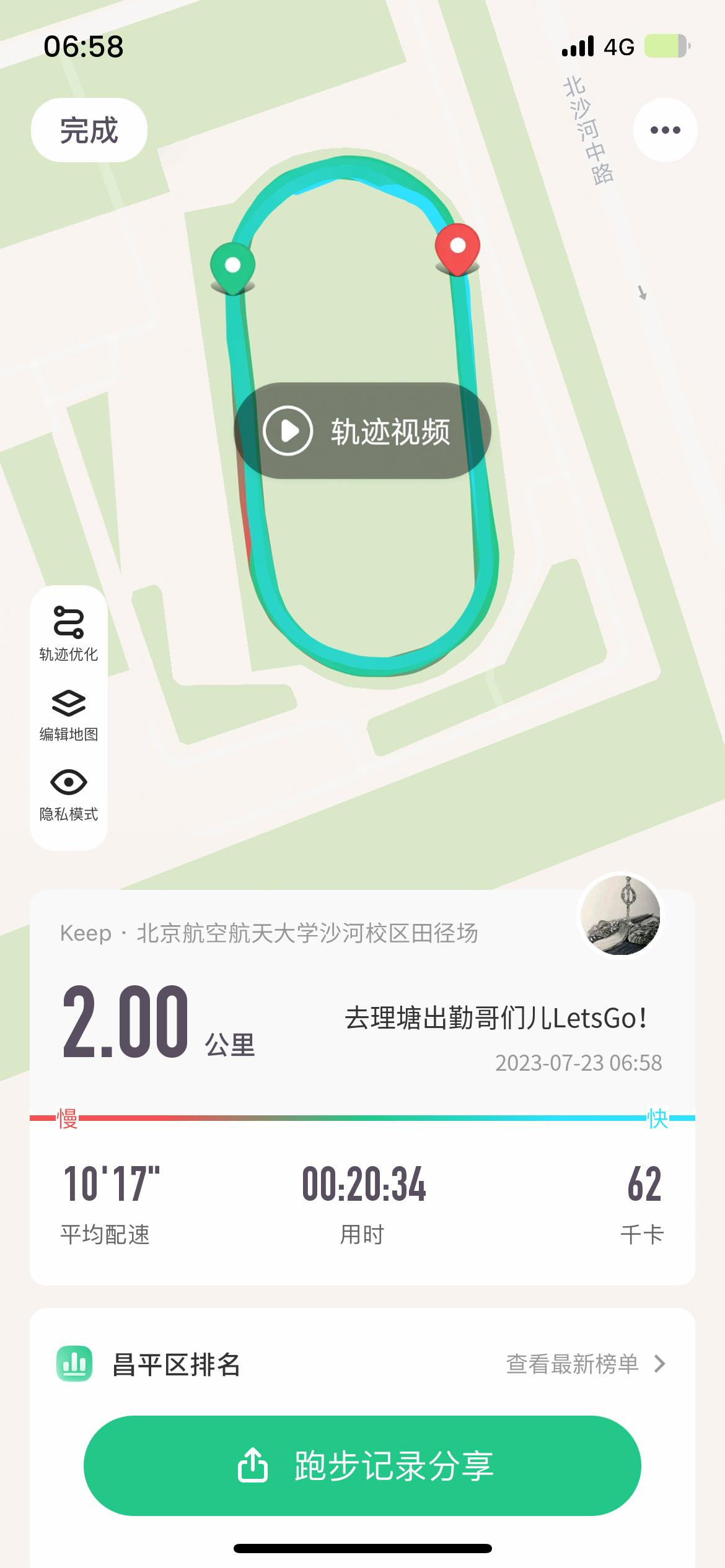The image size is (725, 1568).
Task: Share the run with 跑步记录分享
Action: pyautogui.click(x=362, y=1466)
